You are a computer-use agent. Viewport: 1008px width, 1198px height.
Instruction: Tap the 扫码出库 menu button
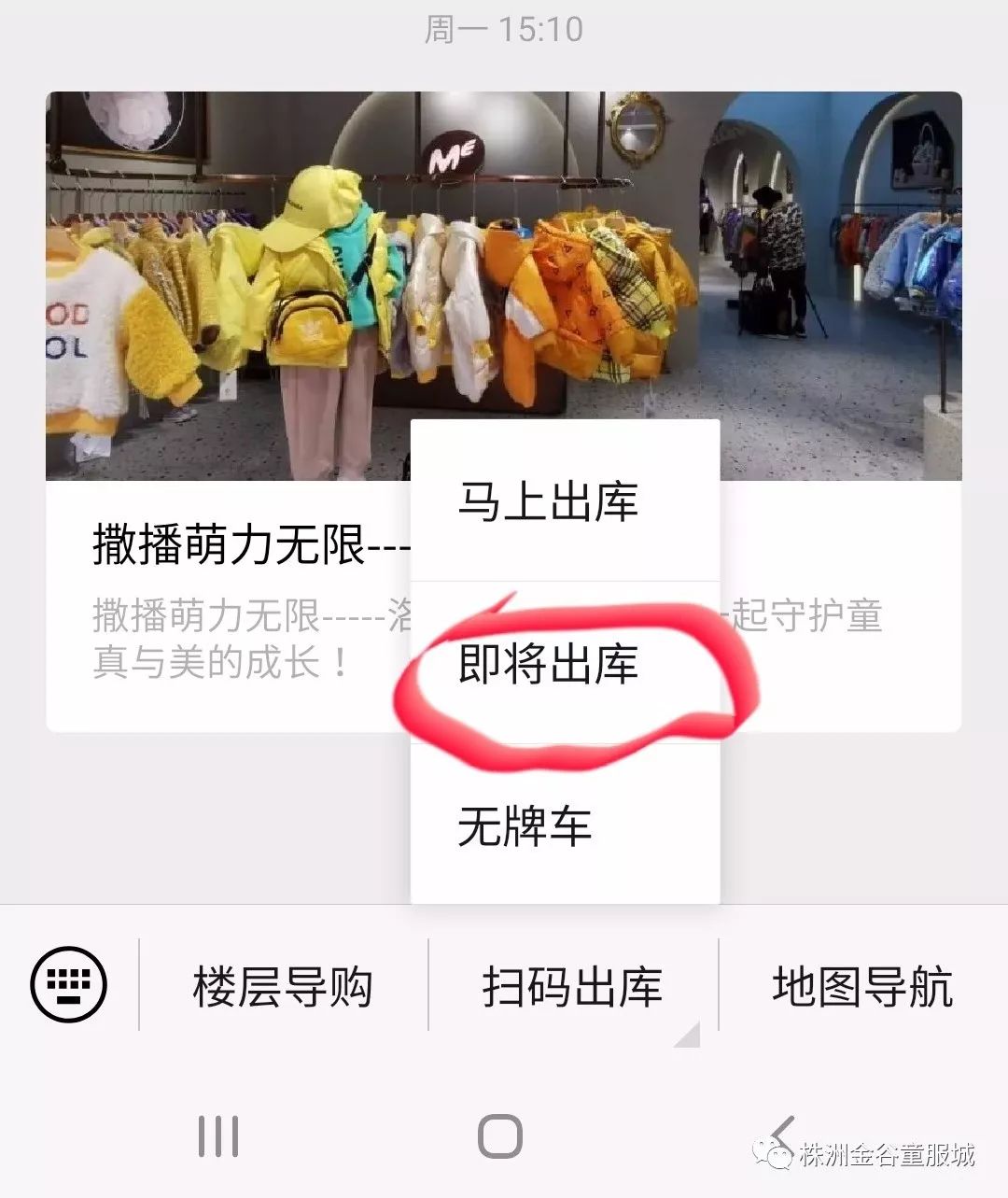pos(572,986)
